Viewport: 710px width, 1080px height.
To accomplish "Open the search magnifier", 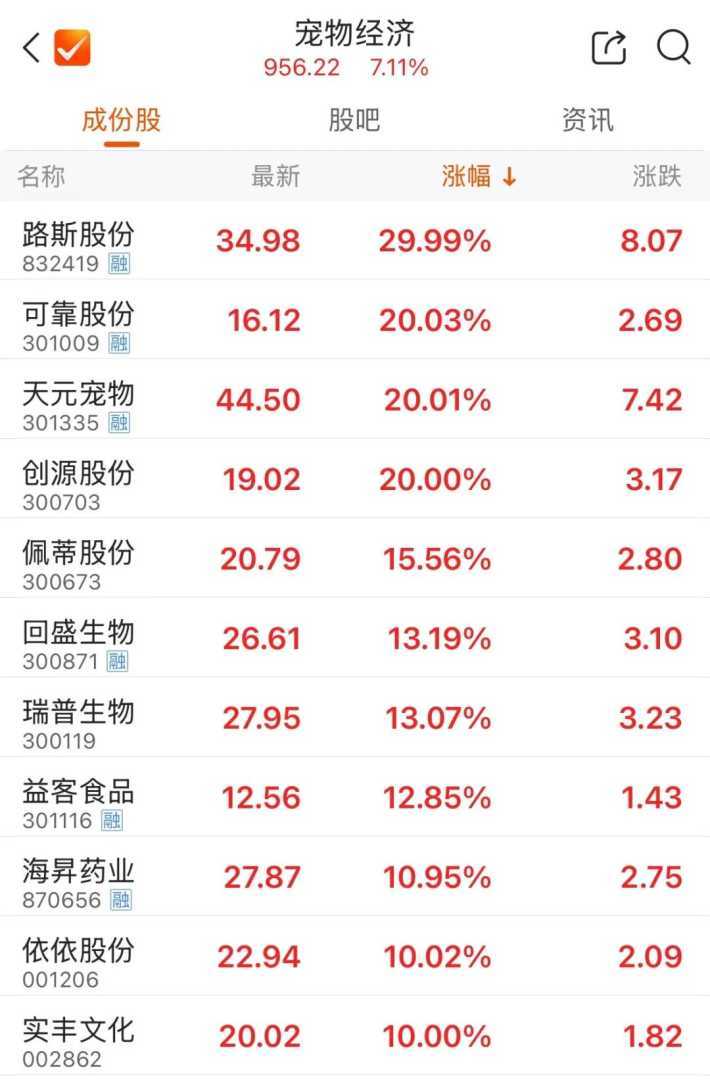I will pos(673,47).
